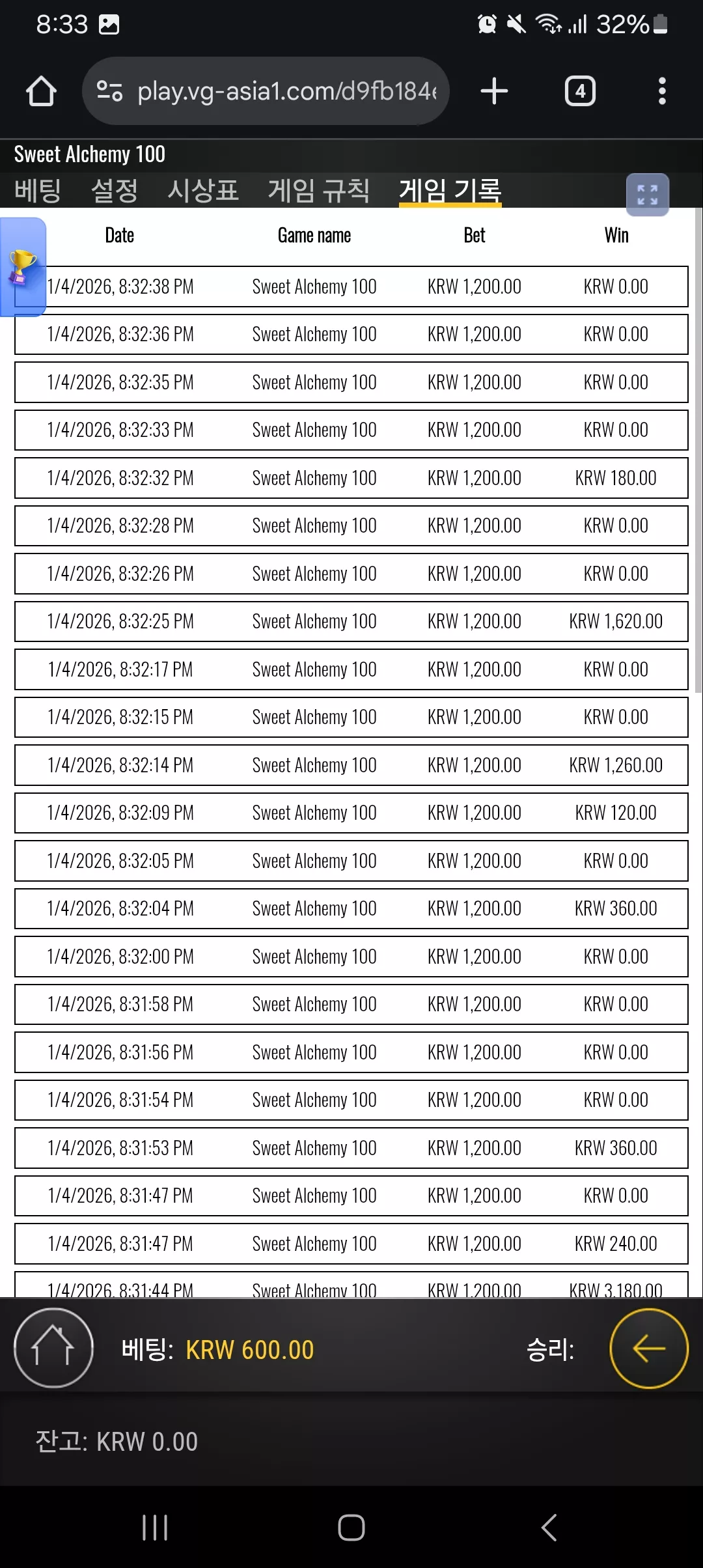Screen dimensions: 703x1568
Task: Open the browser home page
Action: pyautogui.click(x=41, y=91)
